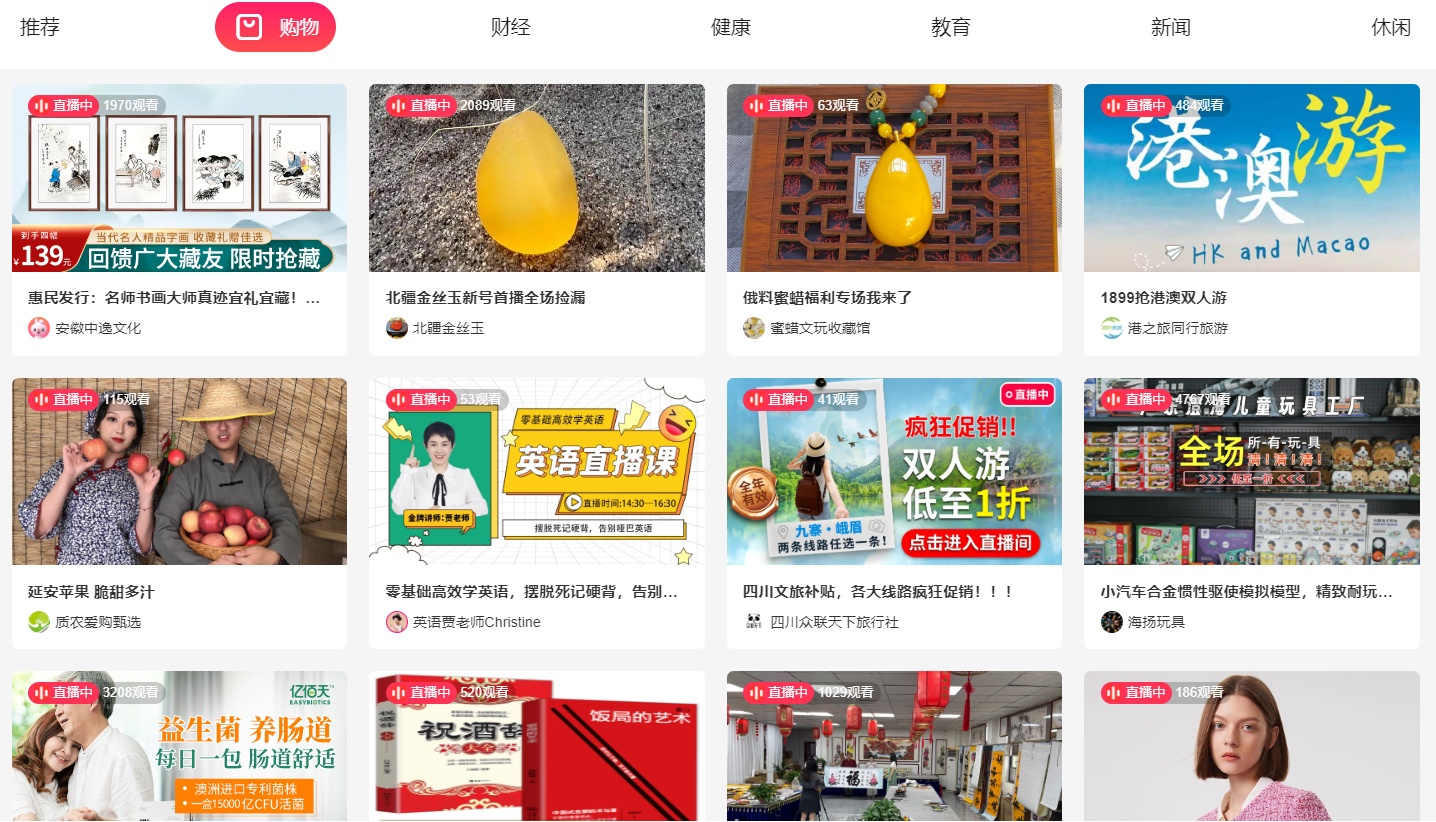
Task: Open 四川文旅补贴 promotion livestream
Action: coord(894,471)
